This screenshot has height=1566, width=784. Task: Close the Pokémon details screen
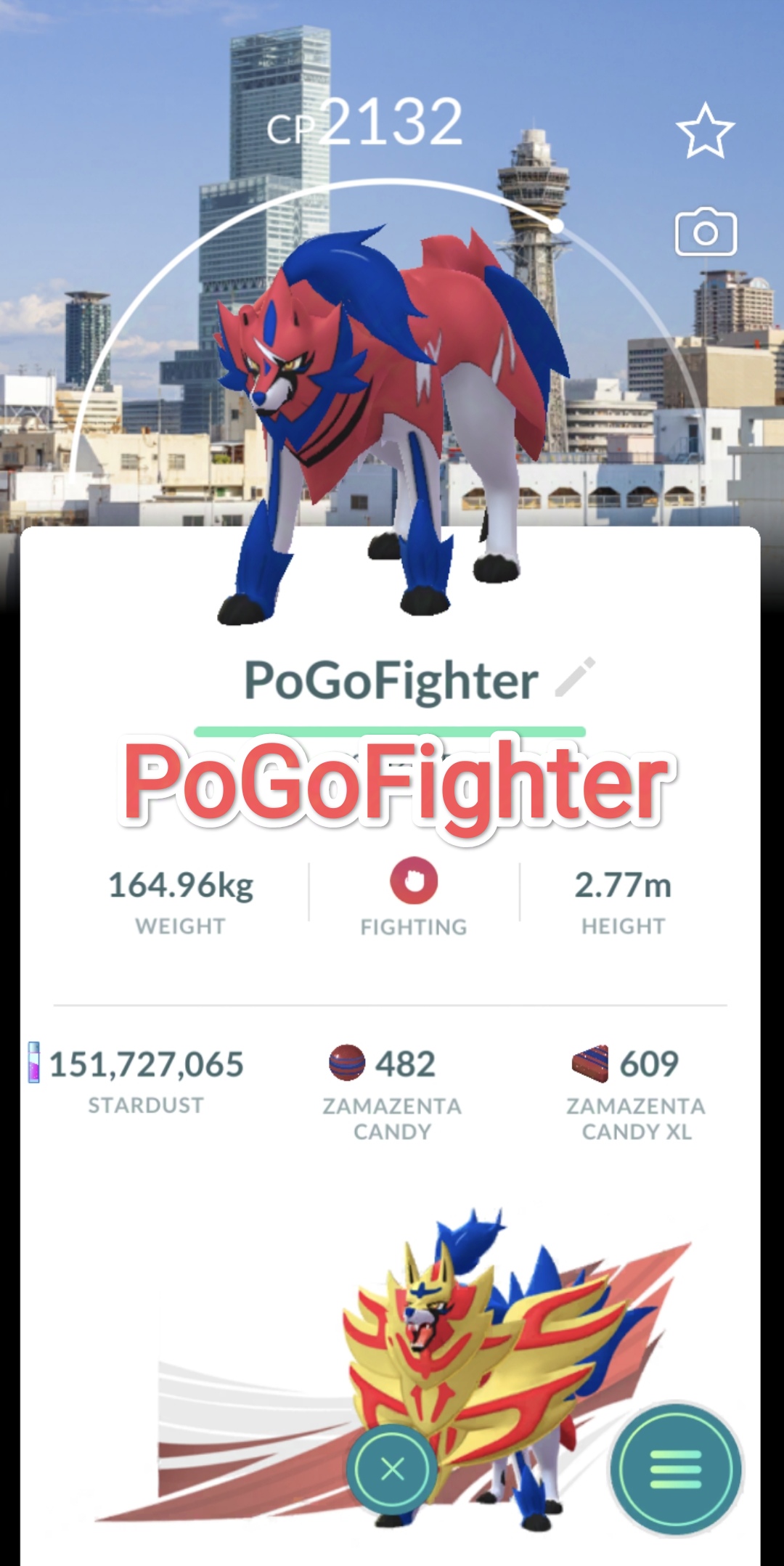392,1469
